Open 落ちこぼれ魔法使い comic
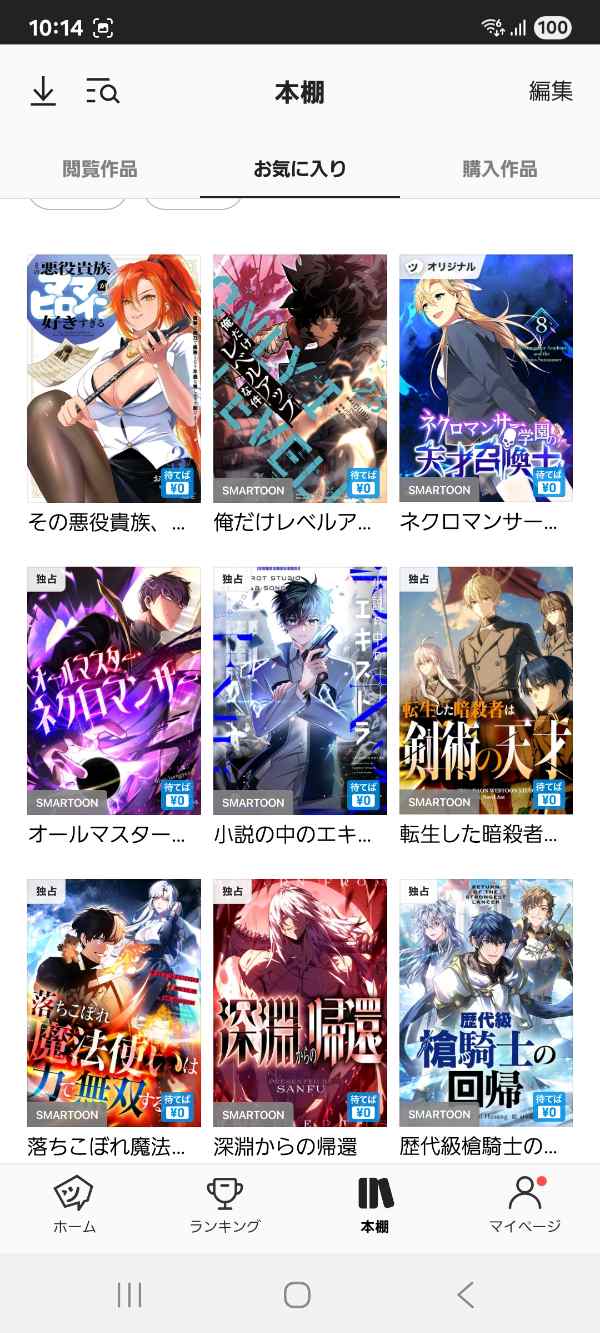Screen dimensions: 600x1333 114,1002
